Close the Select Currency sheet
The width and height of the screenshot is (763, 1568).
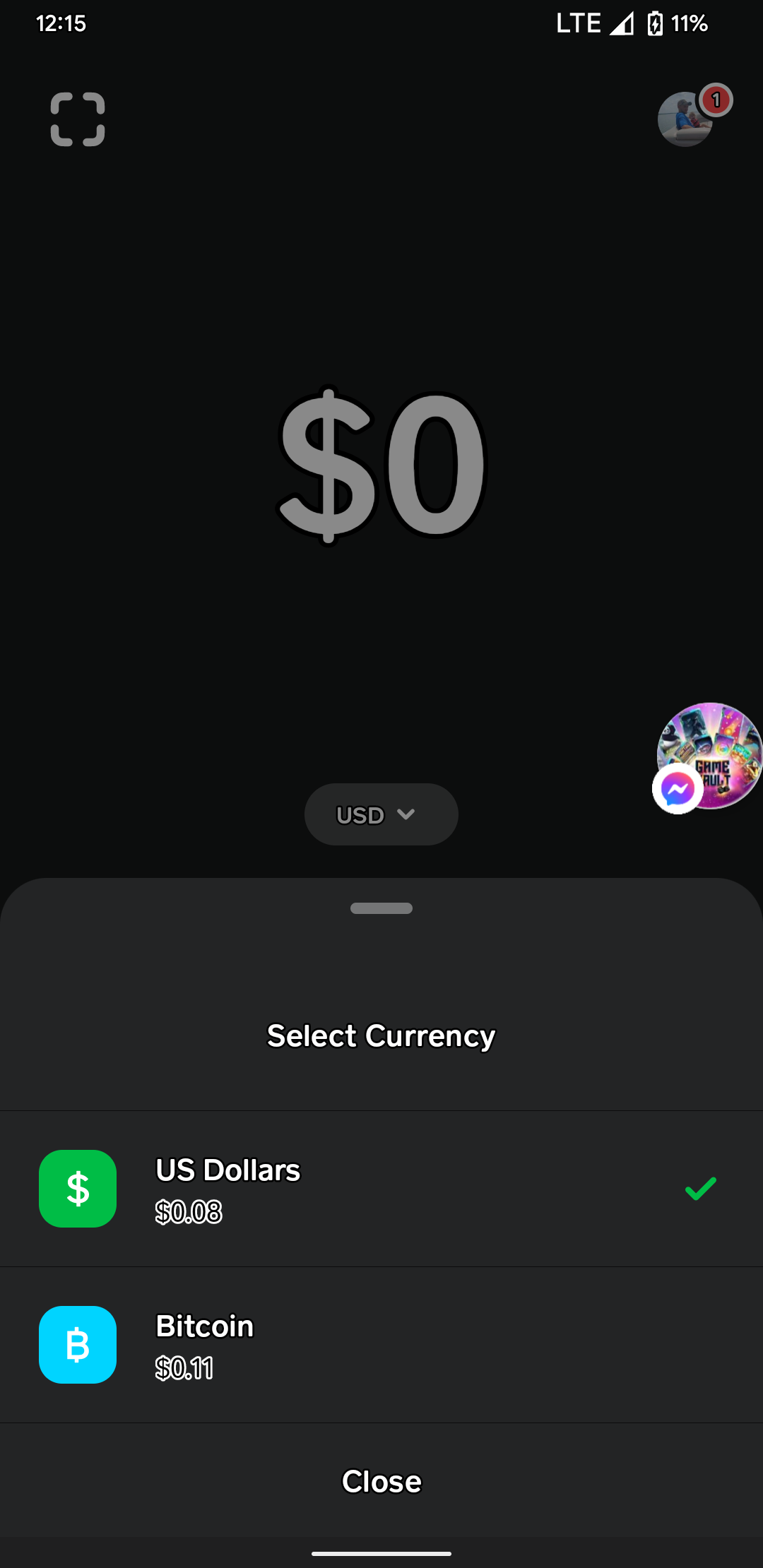tap(381, 1481)
